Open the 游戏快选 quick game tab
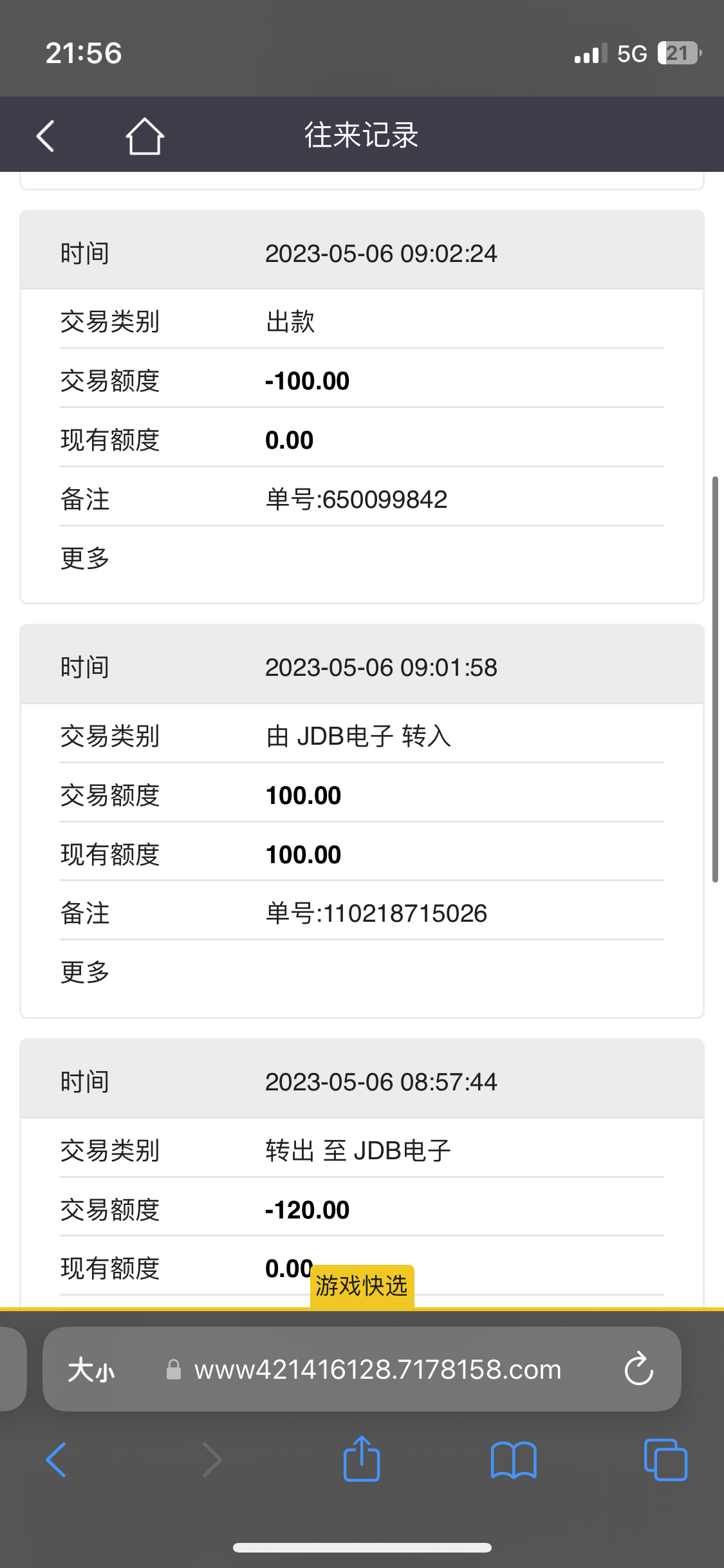This screenshot has height=1568, width=724. point(362,1287)
